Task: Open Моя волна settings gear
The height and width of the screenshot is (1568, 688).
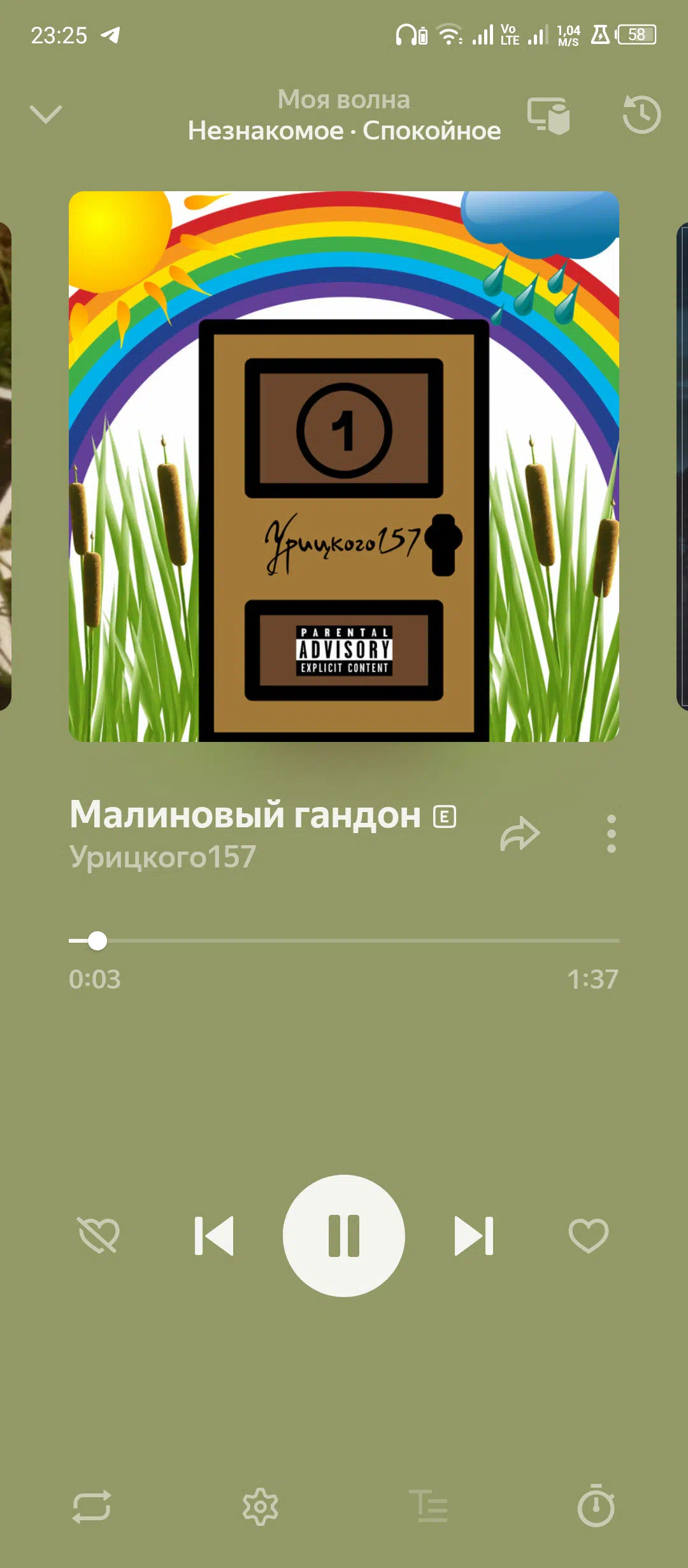Action: (261, 1507)
